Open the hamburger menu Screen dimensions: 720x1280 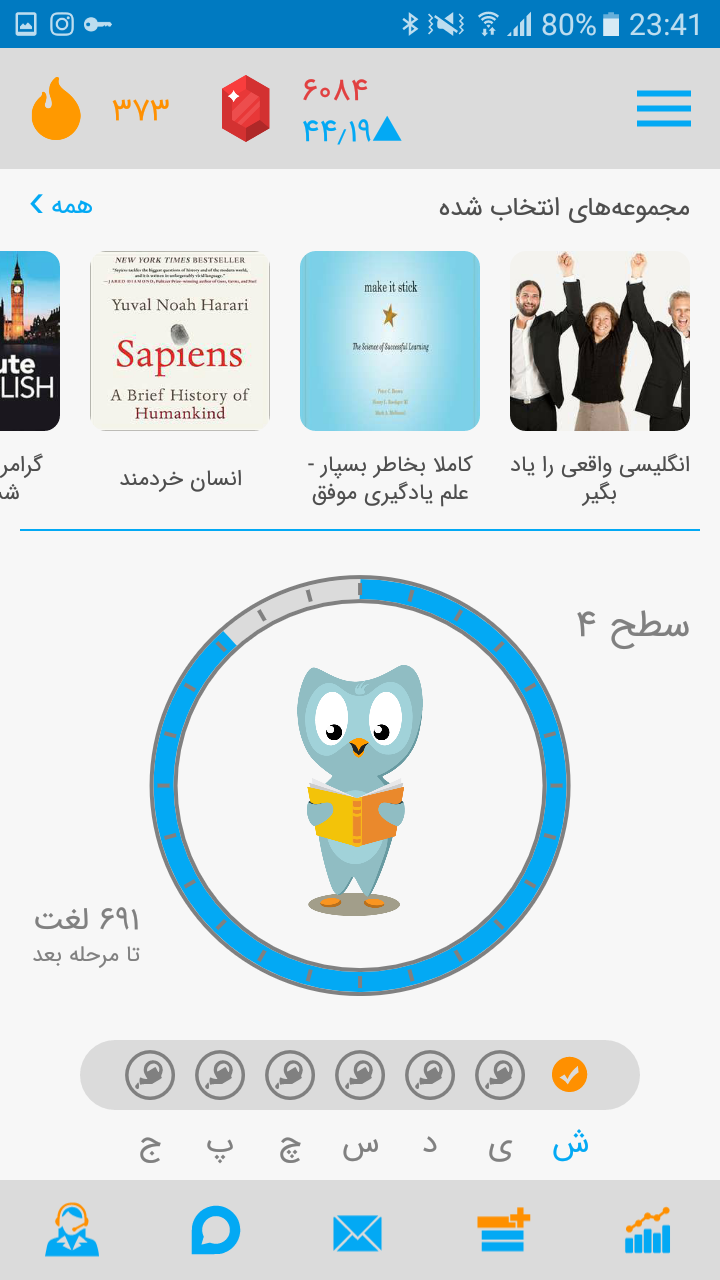[x=664, y=108]
